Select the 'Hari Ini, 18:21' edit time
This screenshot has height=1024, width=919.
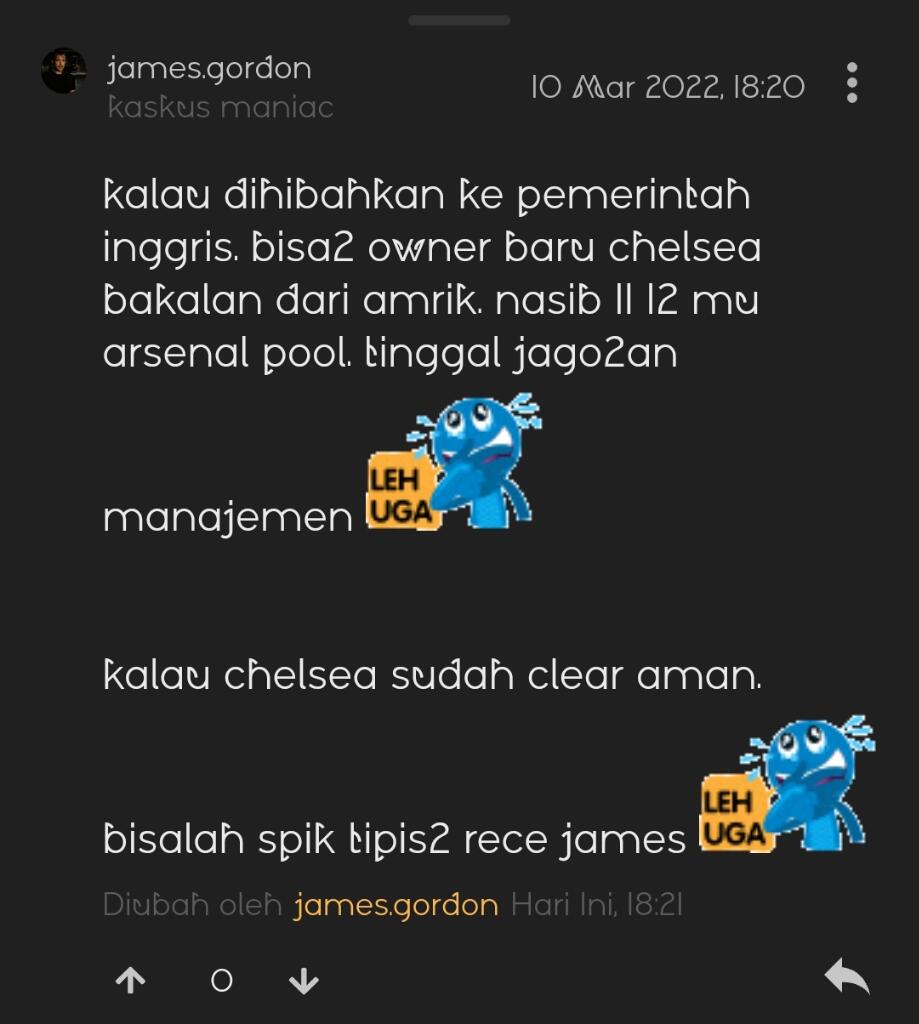point(597,905)
